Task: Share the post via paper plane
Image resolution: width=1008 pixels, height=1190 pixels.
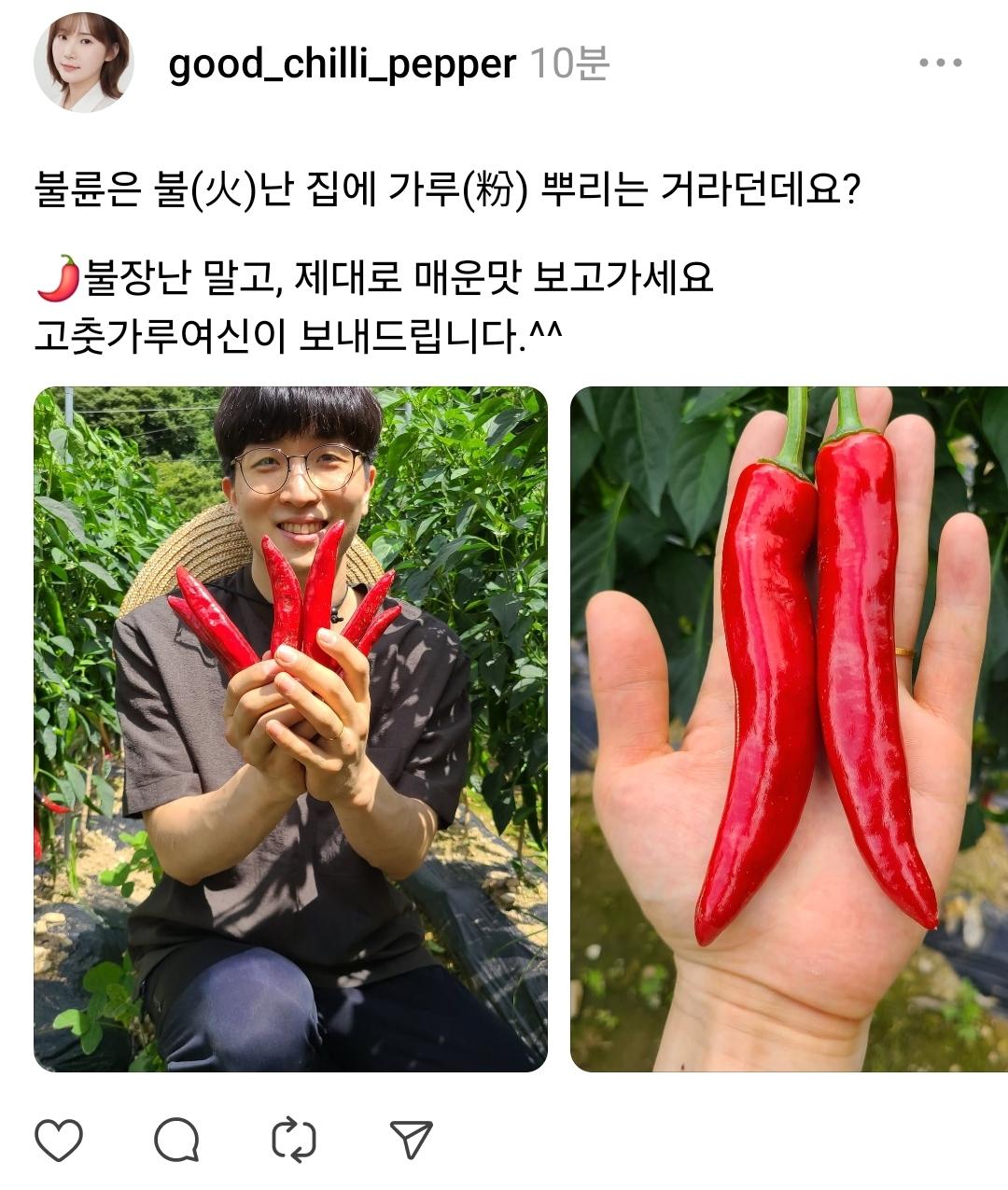Action: [x=411, y=1140]
